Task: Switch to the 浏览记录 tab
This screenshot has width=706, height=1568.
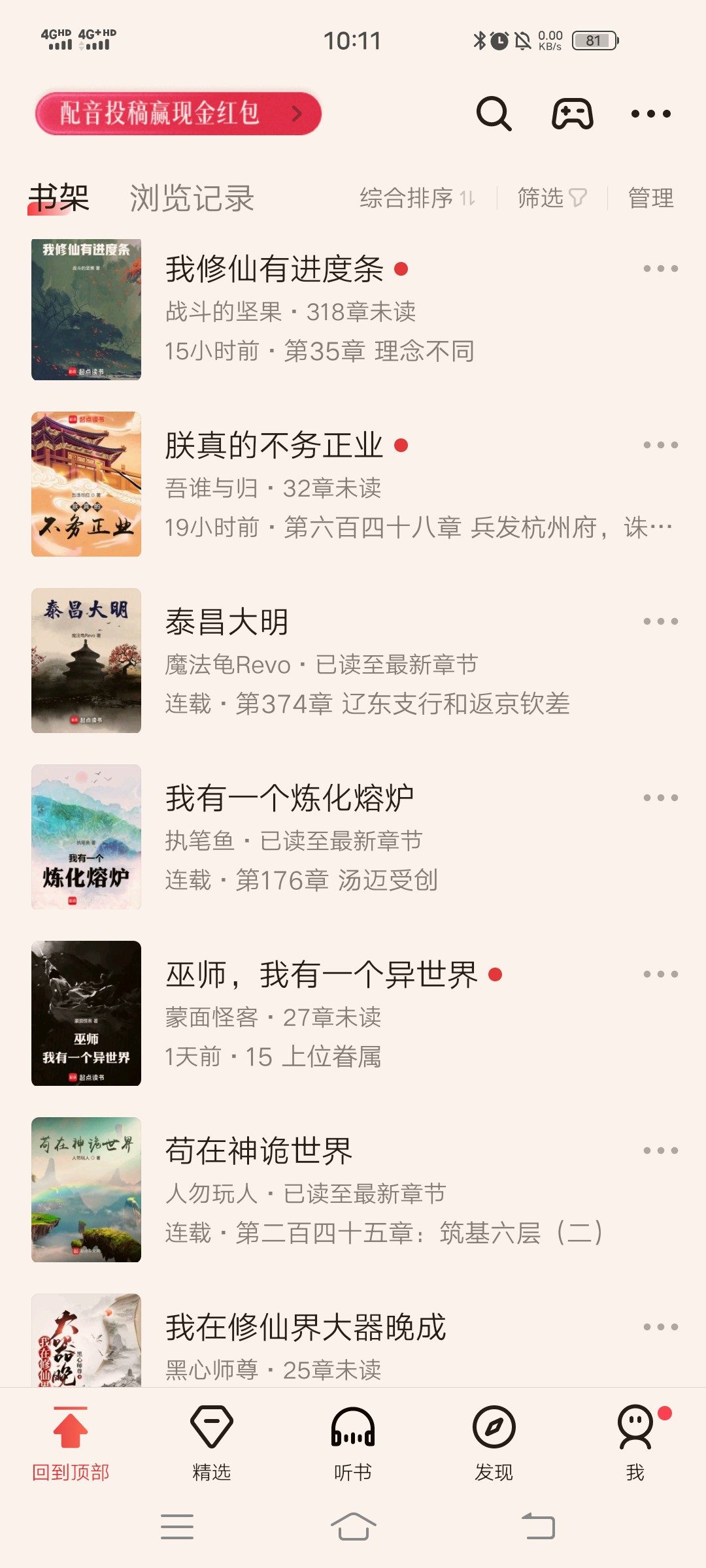Action: pyautogui.click(x=192, y=198)
